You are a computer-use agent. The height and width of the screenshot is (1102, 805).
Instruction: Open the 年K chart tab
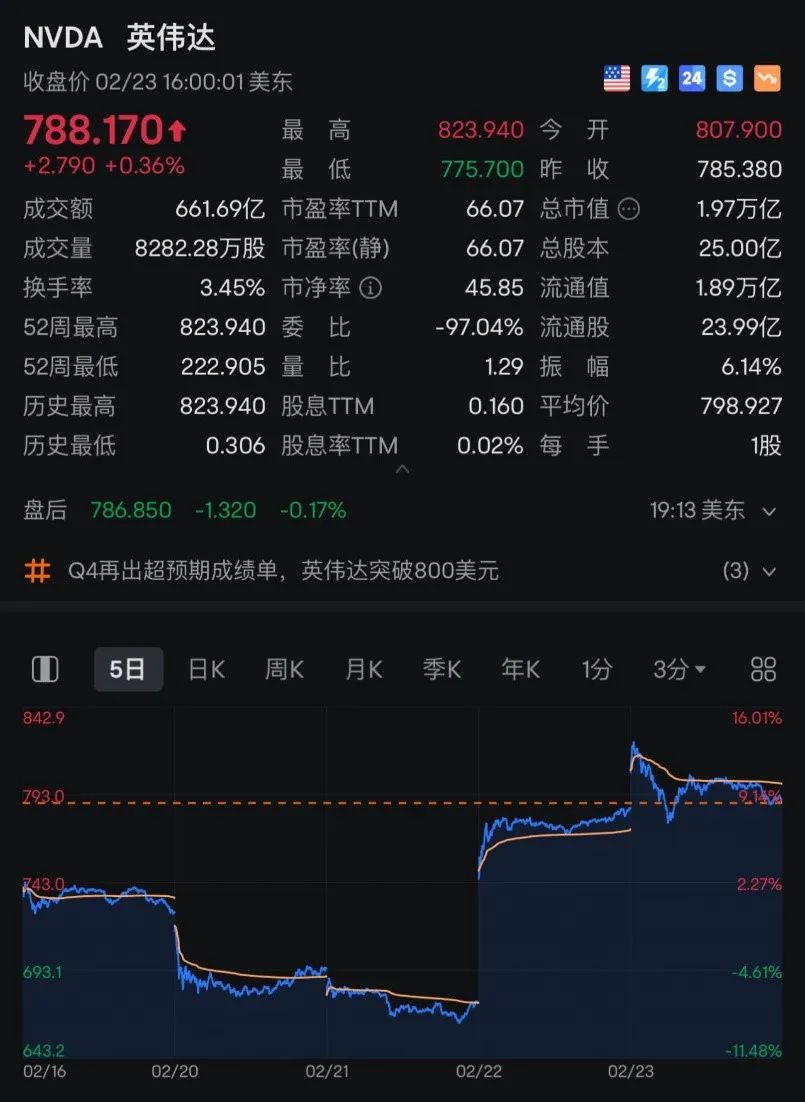520,670
